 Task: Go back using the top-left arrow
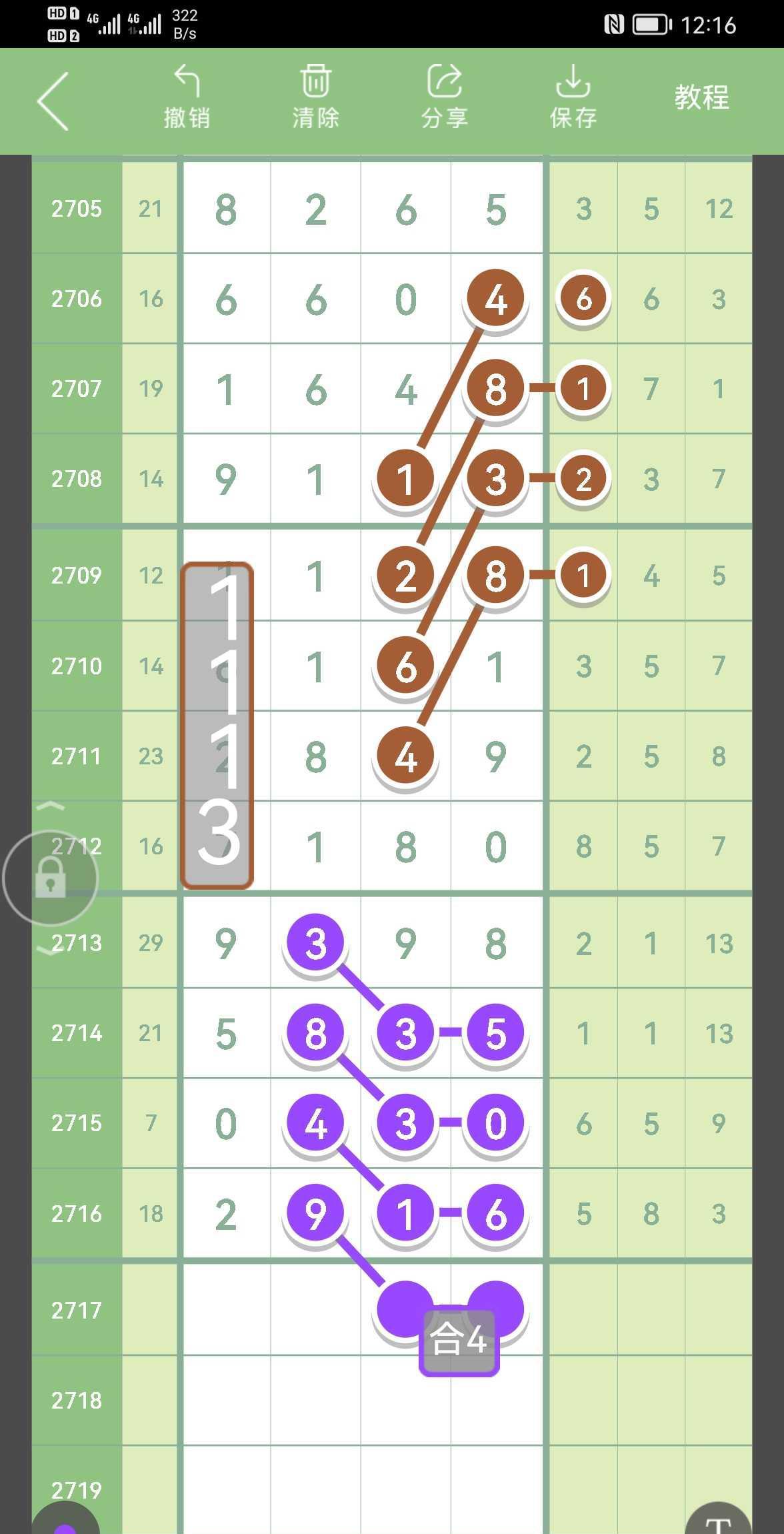pos(53,101)
